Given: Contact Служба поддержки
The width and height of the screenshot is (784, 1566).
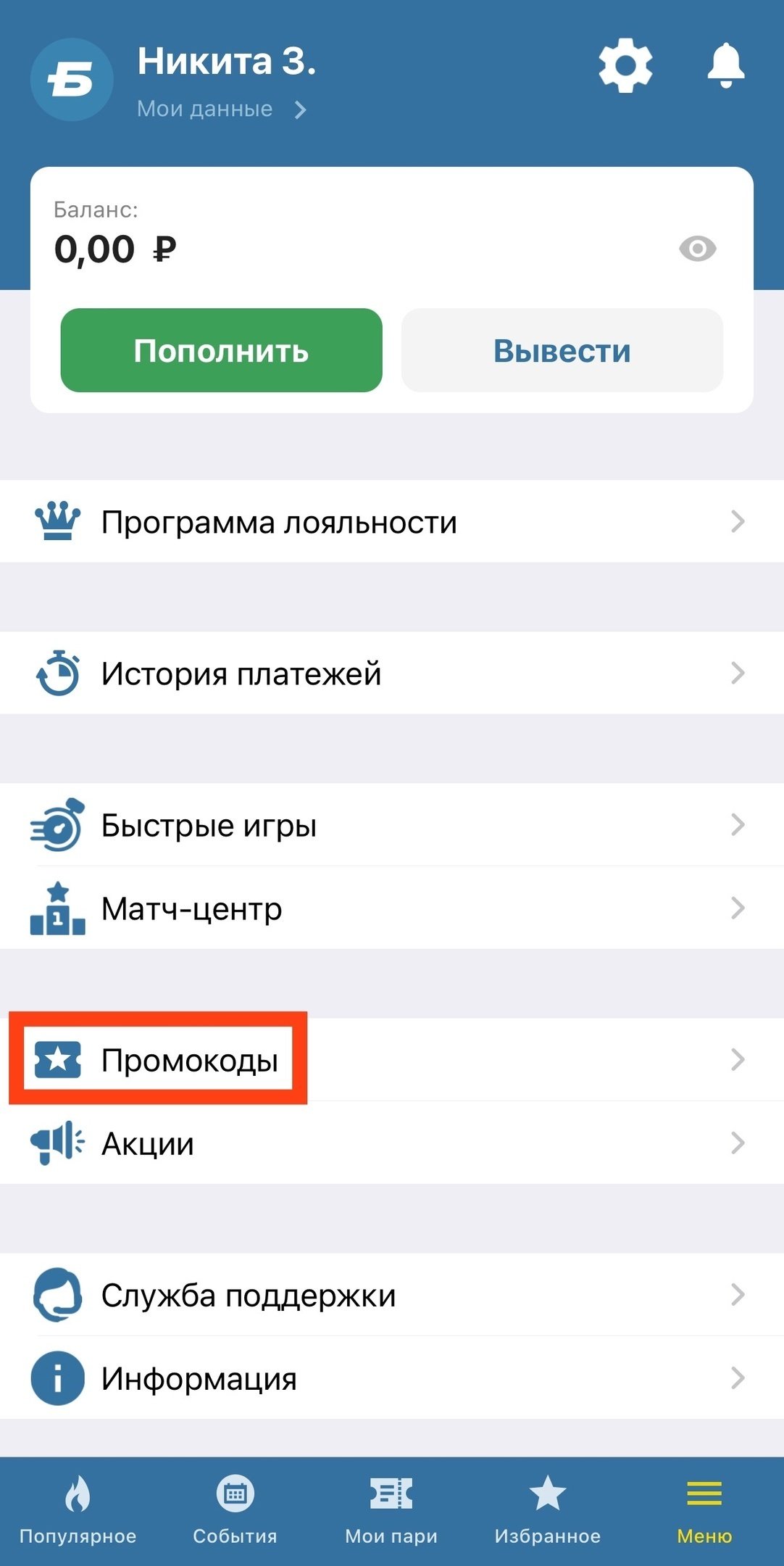Looking at the screenshot, I should (x=391, y=1295).
